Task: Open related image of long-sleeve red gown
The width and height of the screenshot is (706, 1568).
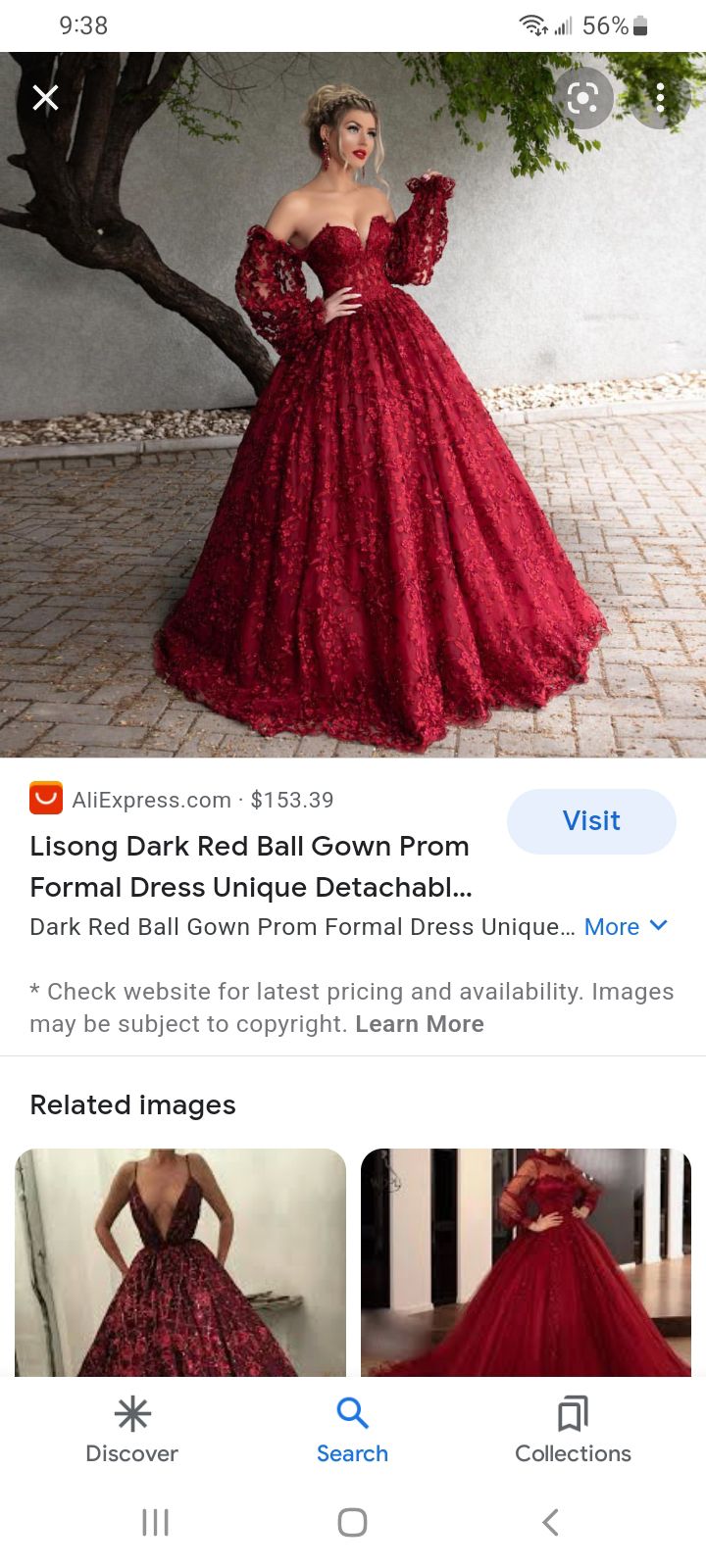Action: pyautogui.click(x=526, y=1262)
